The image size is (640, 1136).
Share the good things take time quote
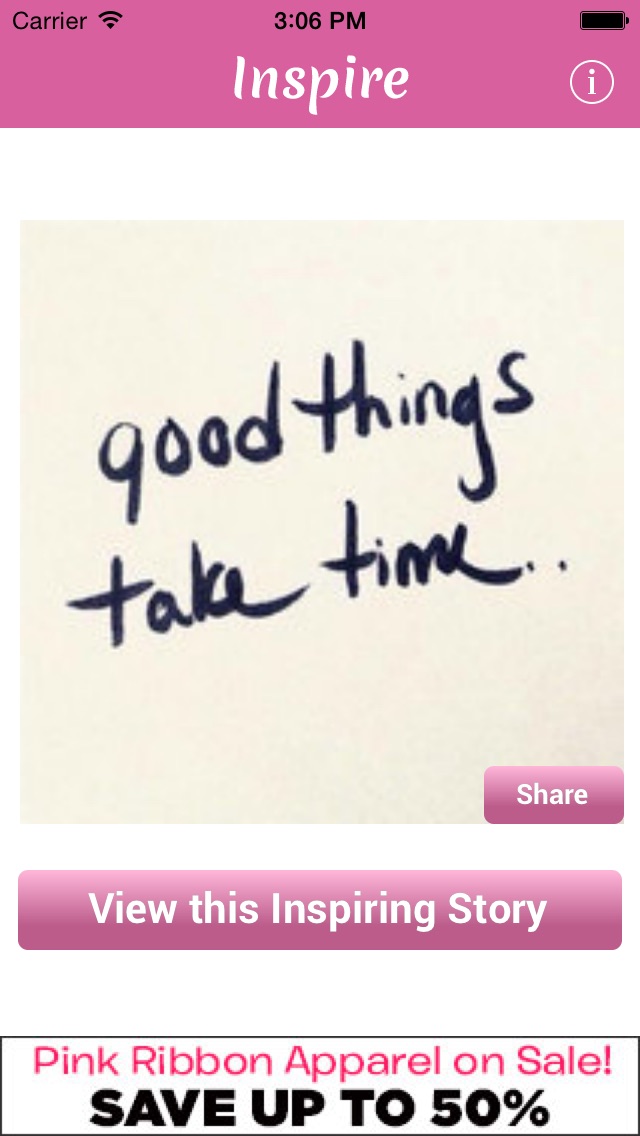coord(553,795)
